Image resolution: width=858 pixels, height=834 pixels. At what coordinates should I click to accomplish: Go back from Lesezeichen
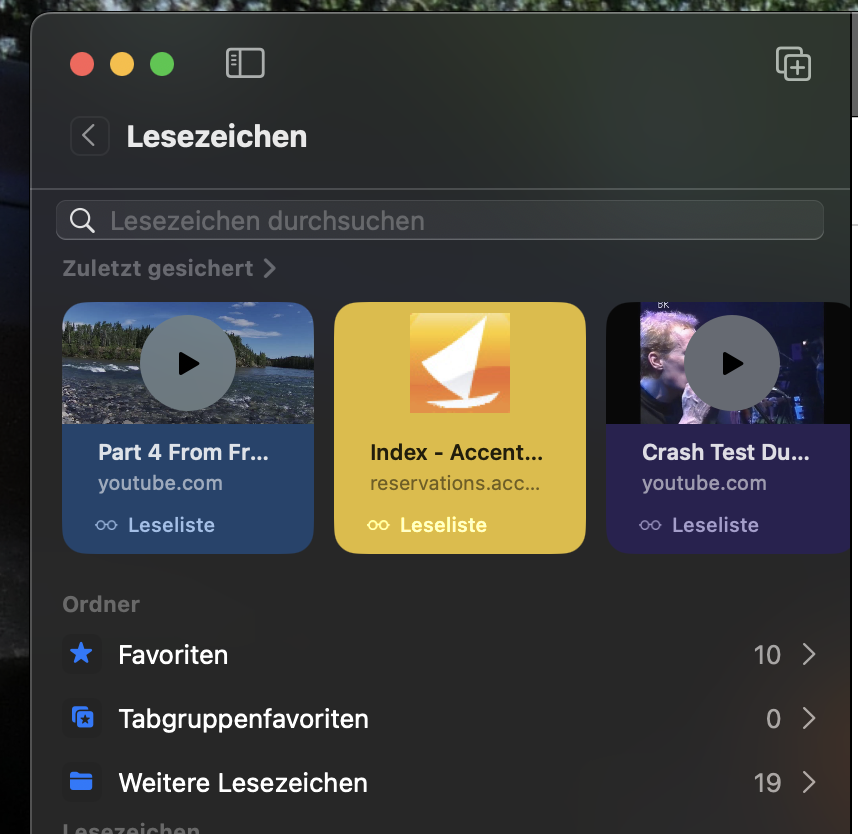click(90, 136)
